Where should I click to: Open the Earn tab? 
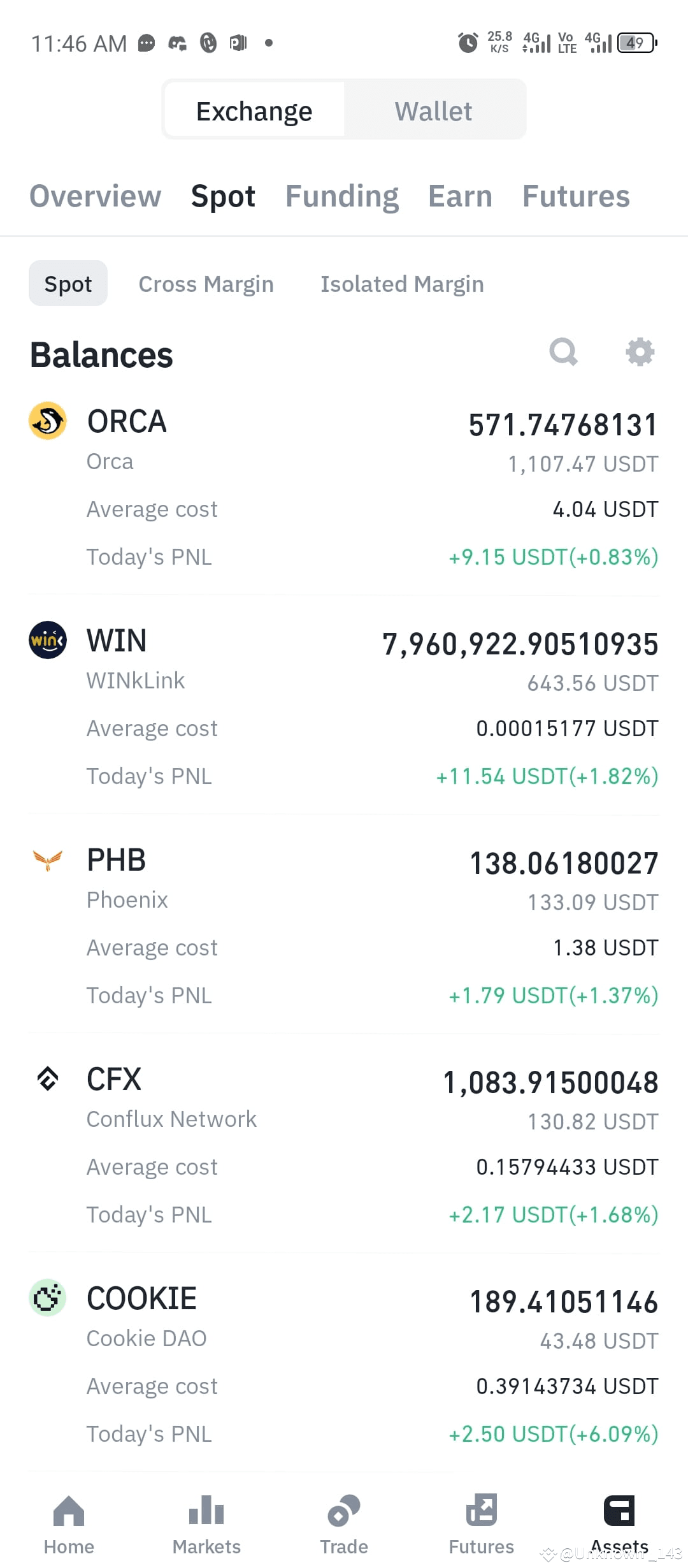460,196
